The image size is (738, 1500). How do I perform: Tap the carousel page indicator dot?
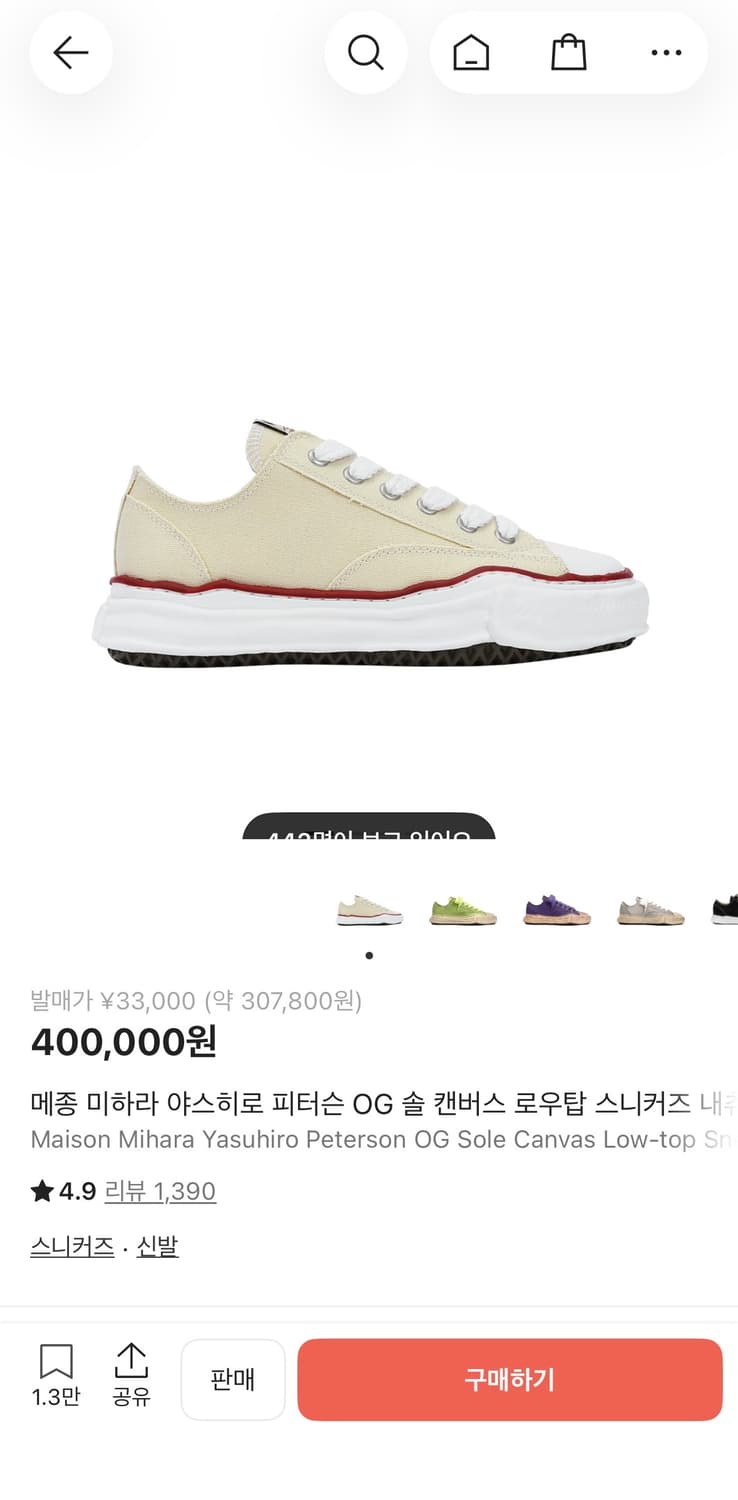[369, 955]
